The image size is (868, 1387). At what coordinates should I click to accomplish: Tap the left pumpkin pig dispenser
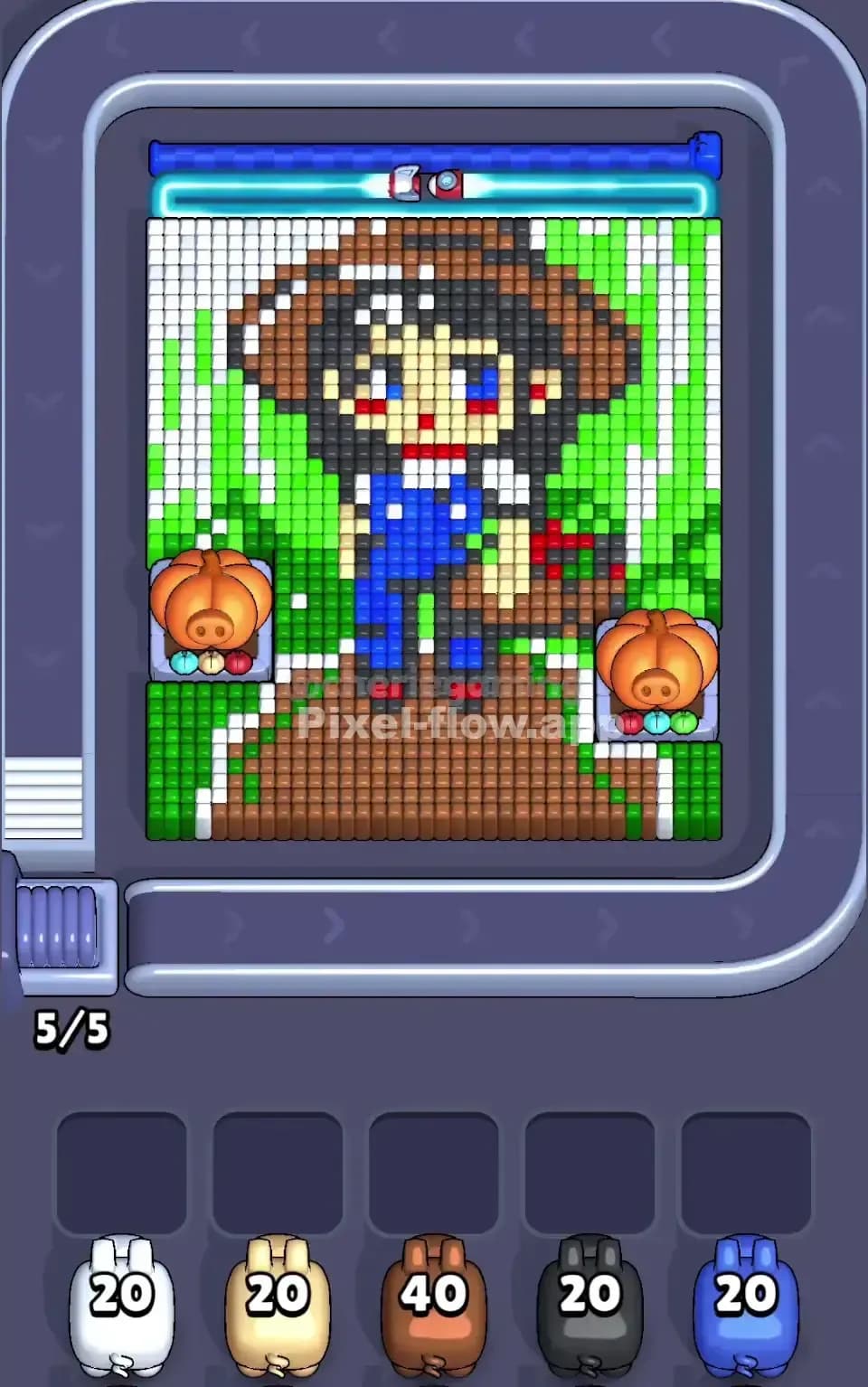click(x=212, y=606)
